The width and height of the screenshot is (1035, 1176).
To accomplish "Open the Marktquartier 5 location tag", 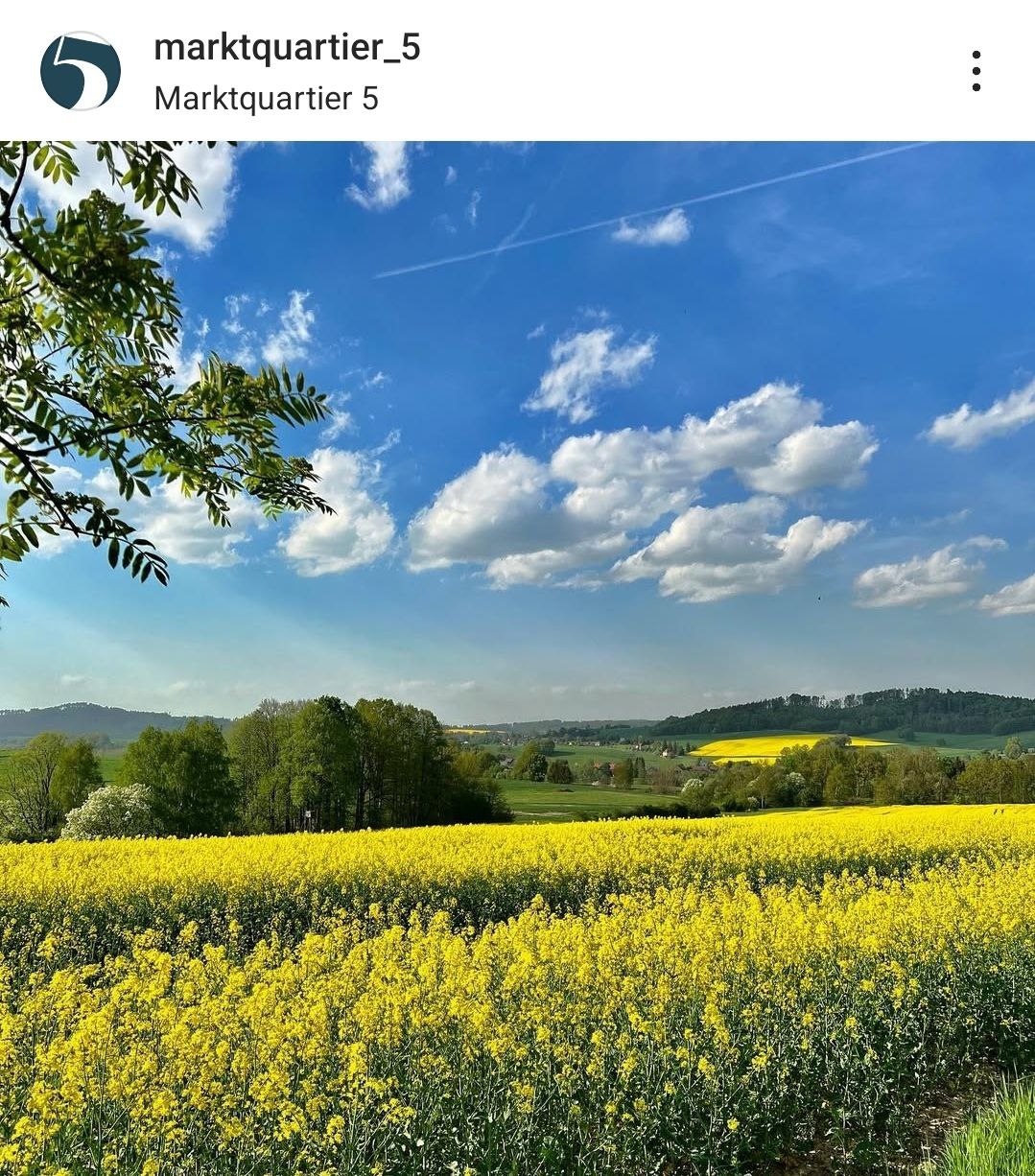I will tap(266, 98).
